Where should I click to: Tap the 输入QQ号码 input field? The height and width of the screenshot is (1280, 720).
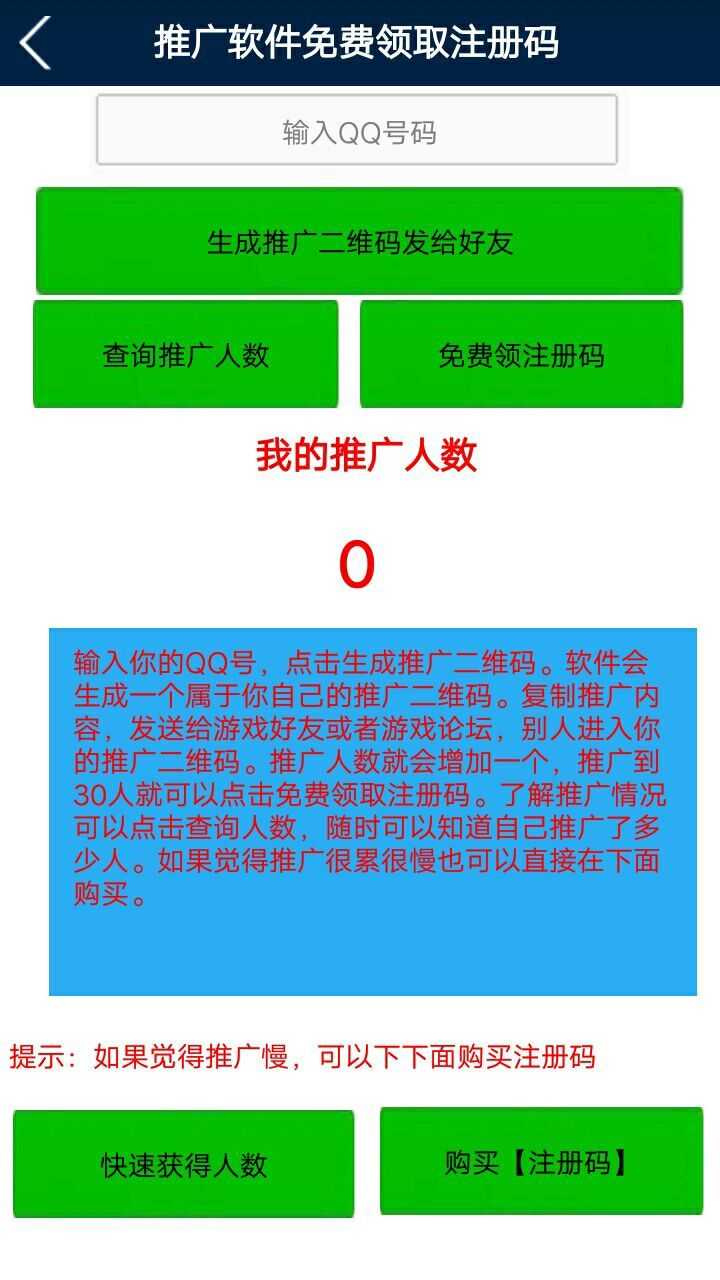[x=357, y=131]
